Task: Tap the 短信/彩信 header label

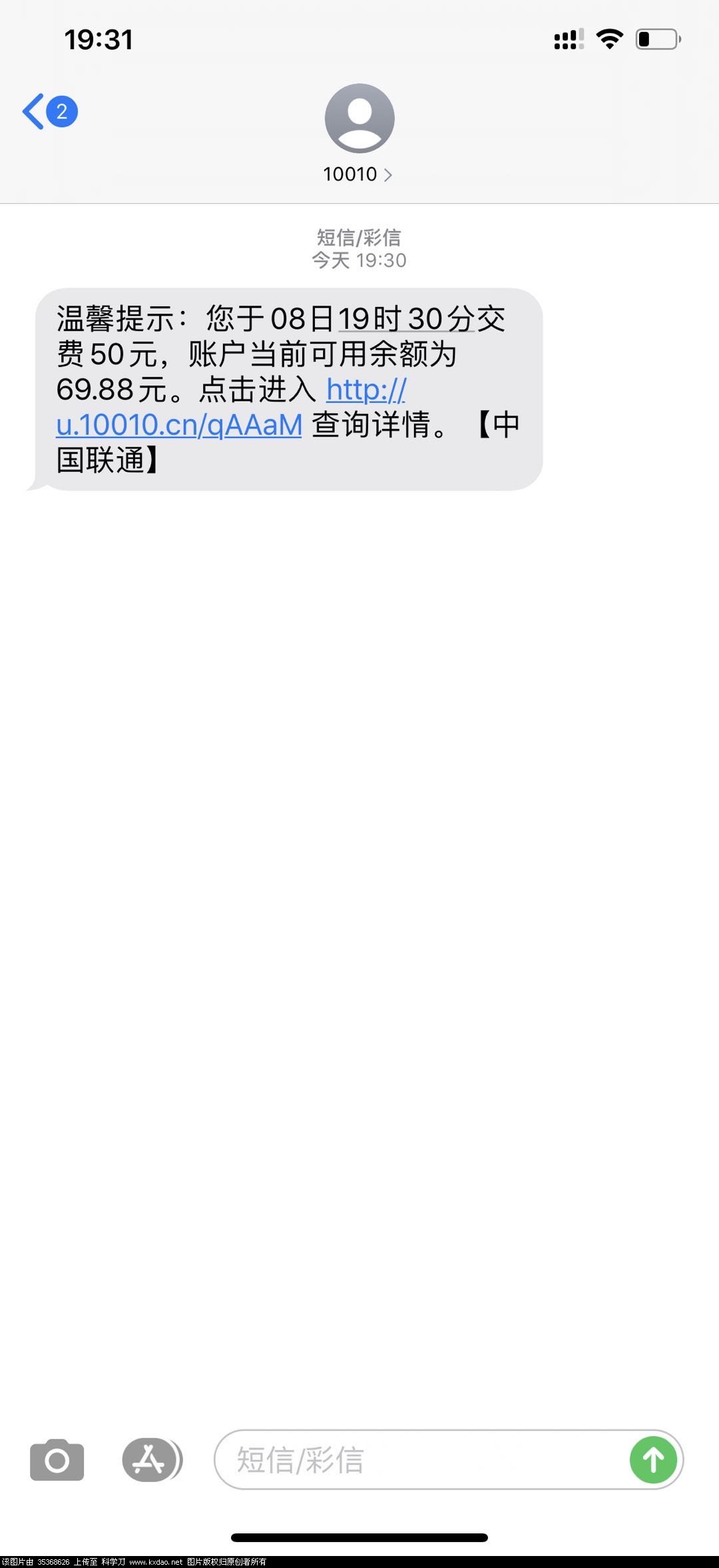Action: click(359, 238)
